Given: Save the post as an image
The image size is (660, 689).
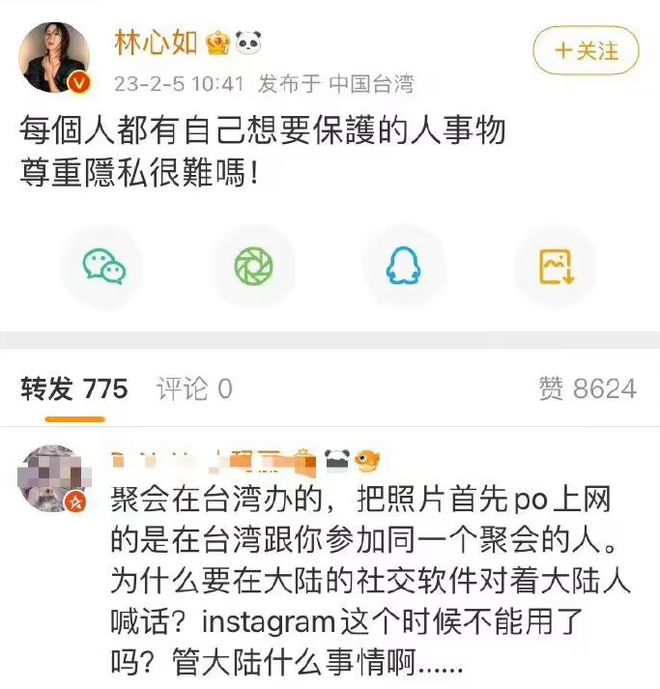Looking at the screenshot, I should tap(555, 266).
